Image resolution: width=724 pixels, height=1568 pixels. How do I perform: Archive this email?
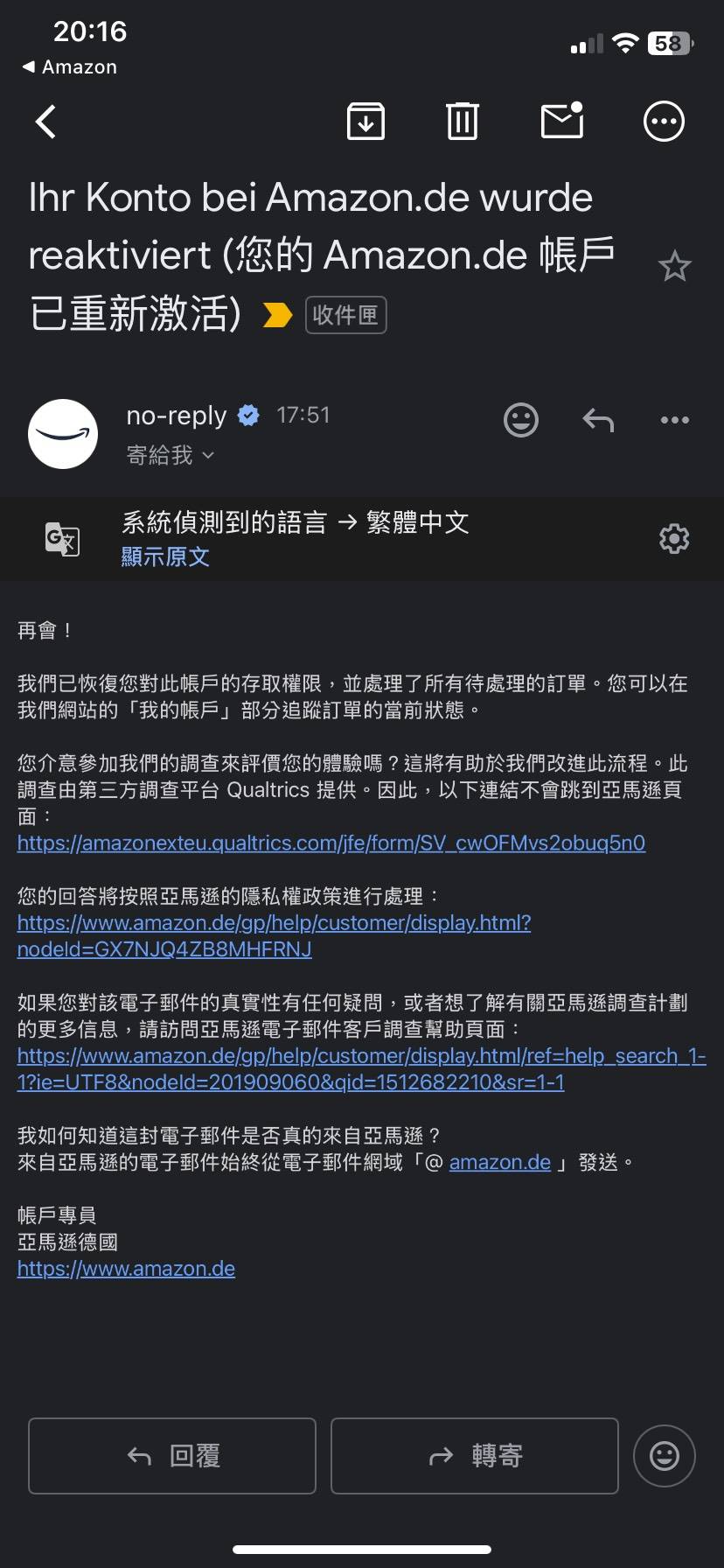(365, 122)
